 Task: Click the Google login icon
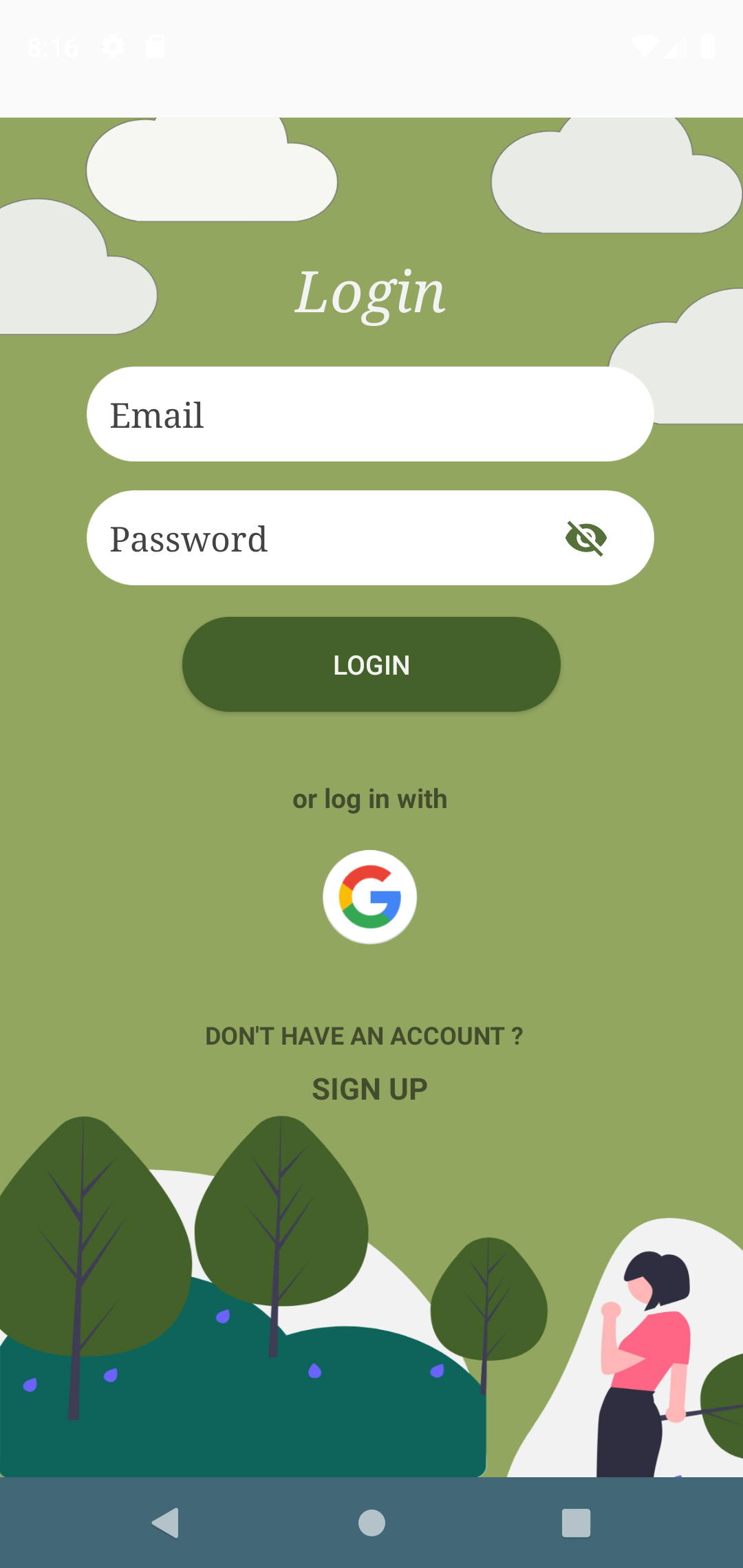pos(371,897)
